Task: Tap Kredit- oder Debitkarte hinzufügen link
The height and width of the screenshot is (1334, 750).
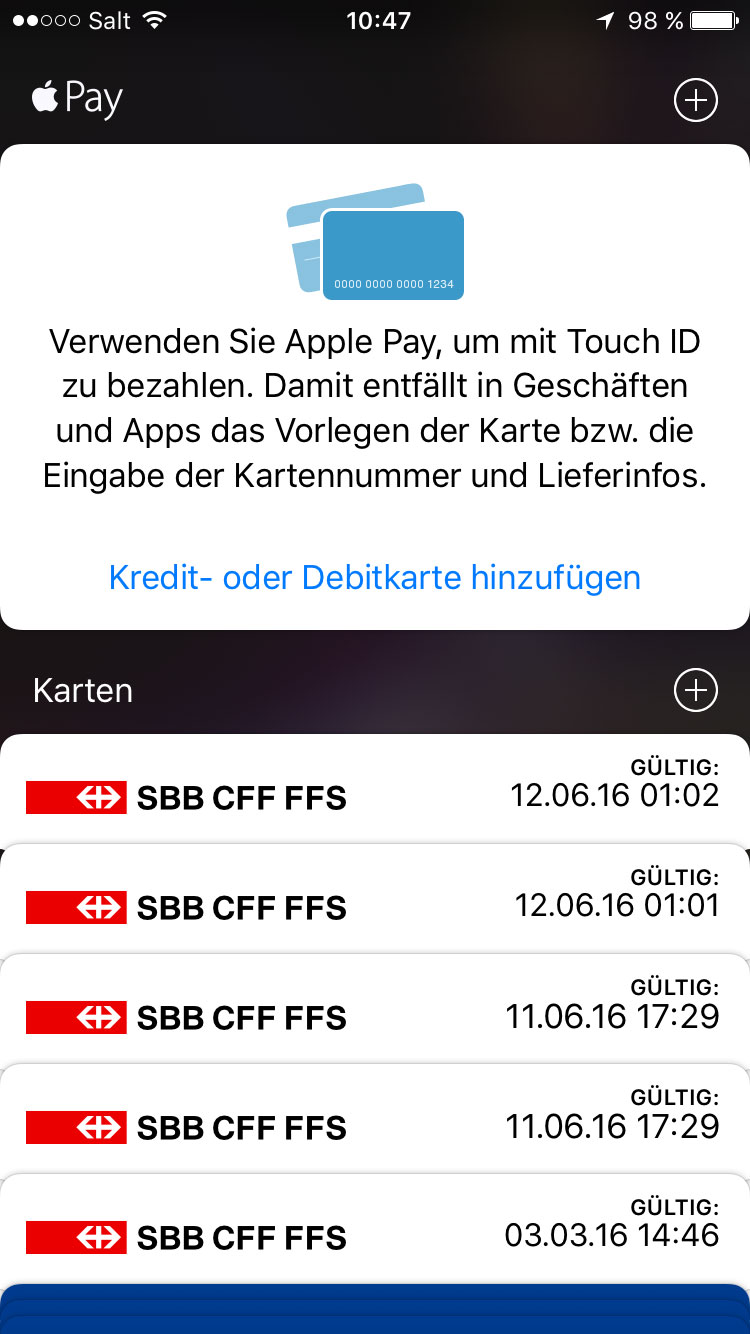Action: coord(374,577)
